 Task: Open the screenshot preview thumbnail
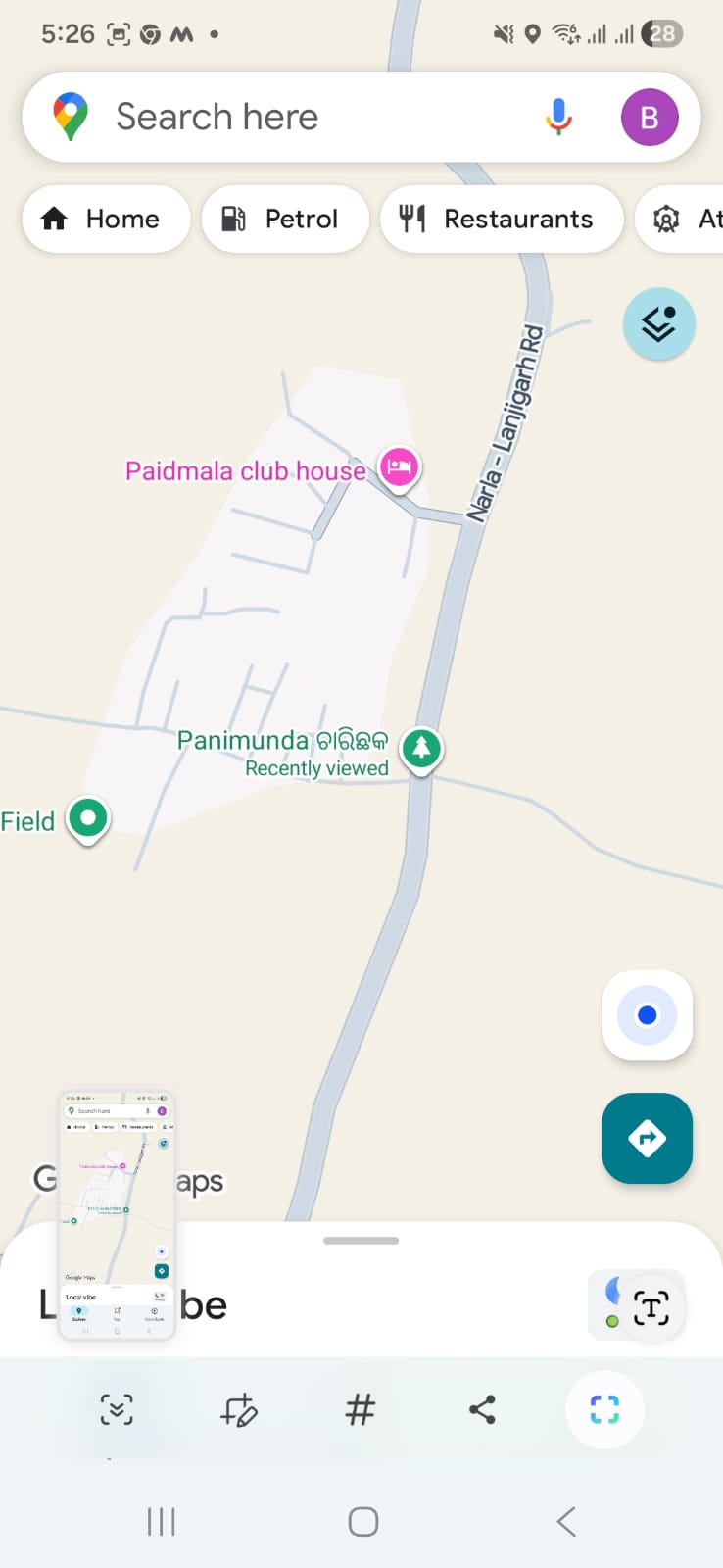pyautogui.click(x=117, y=1215)
